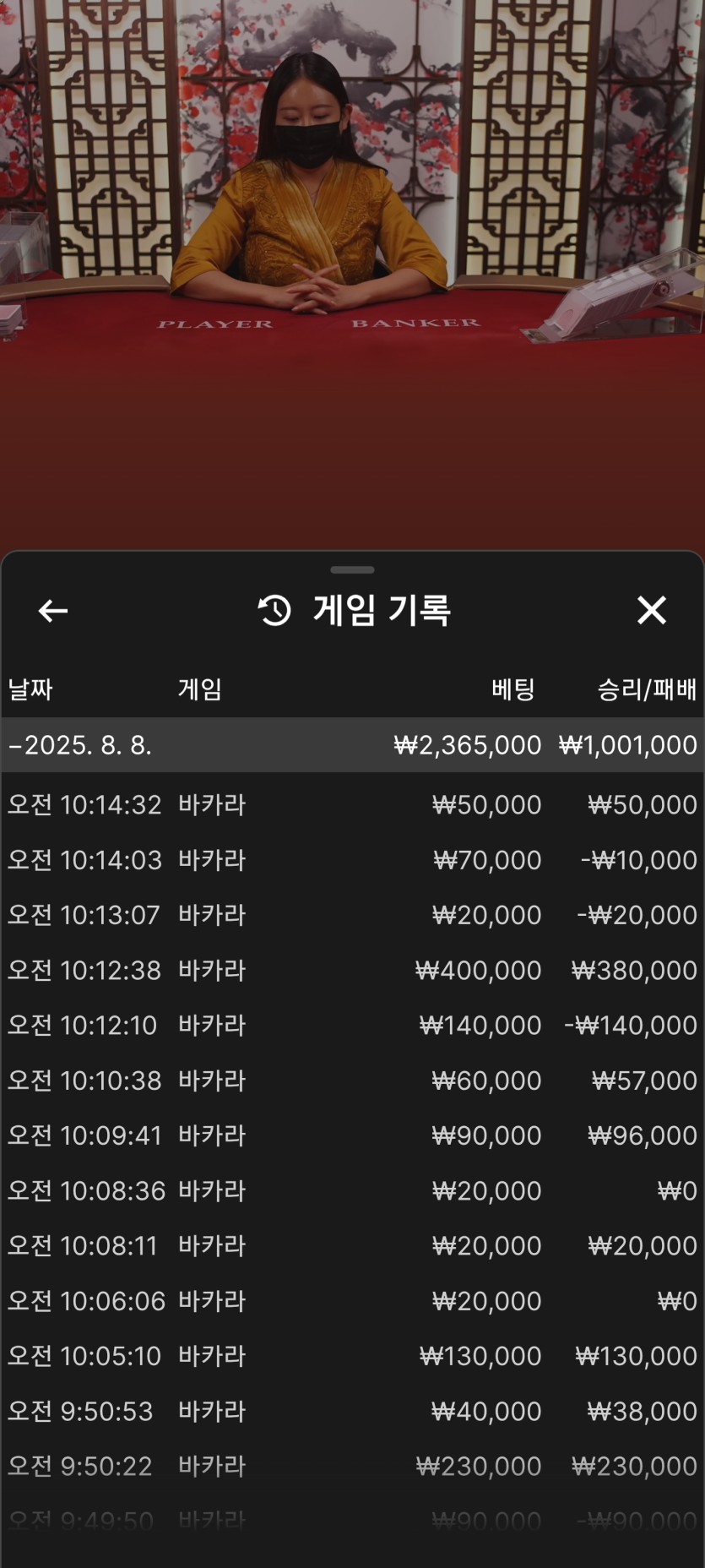Viewport: 705px width, 1568px height.
Task: Open the 오전 10:05:10 baccarat record
Action: click(352, 1356)
